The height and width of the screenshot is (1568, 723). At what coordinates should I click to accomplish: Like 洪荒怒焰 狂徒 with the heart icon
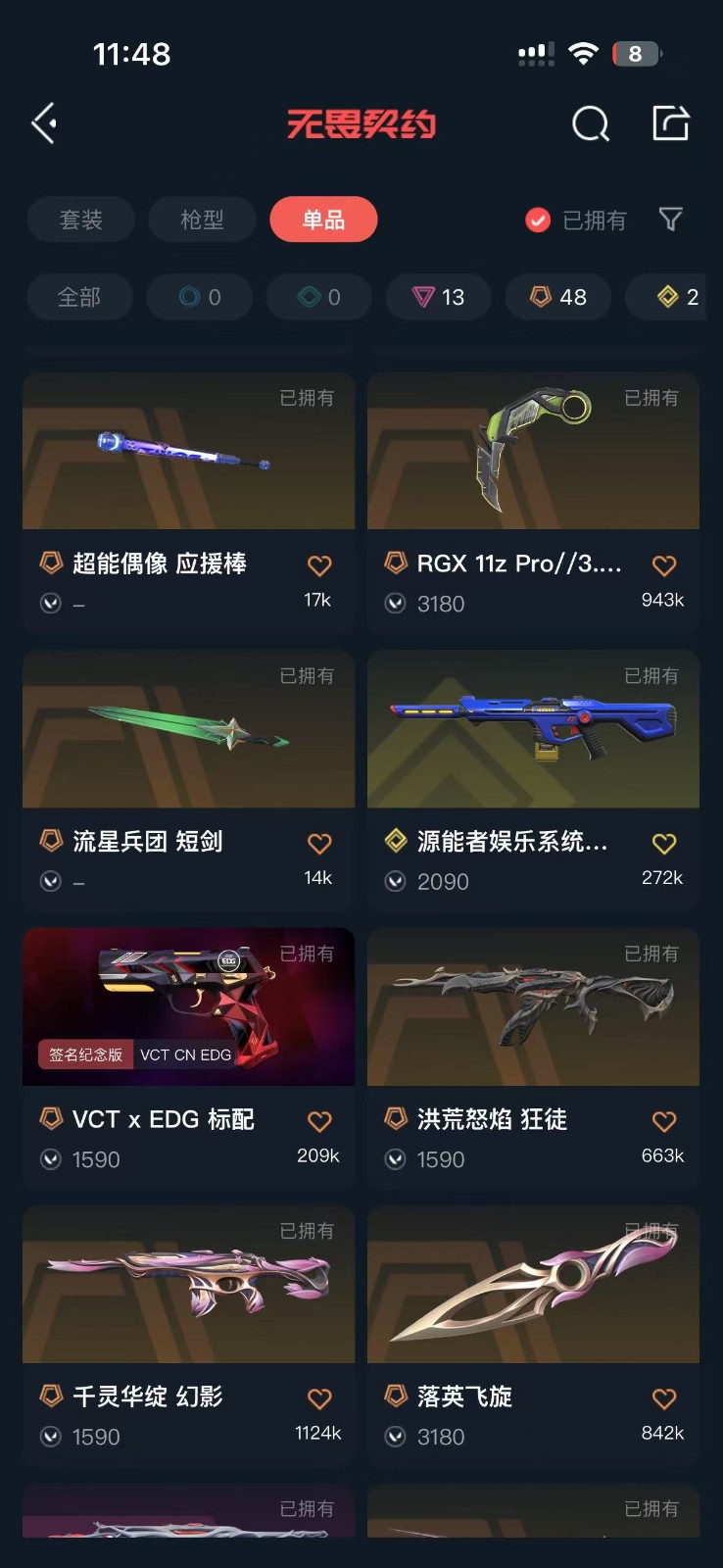[664, 1121]
